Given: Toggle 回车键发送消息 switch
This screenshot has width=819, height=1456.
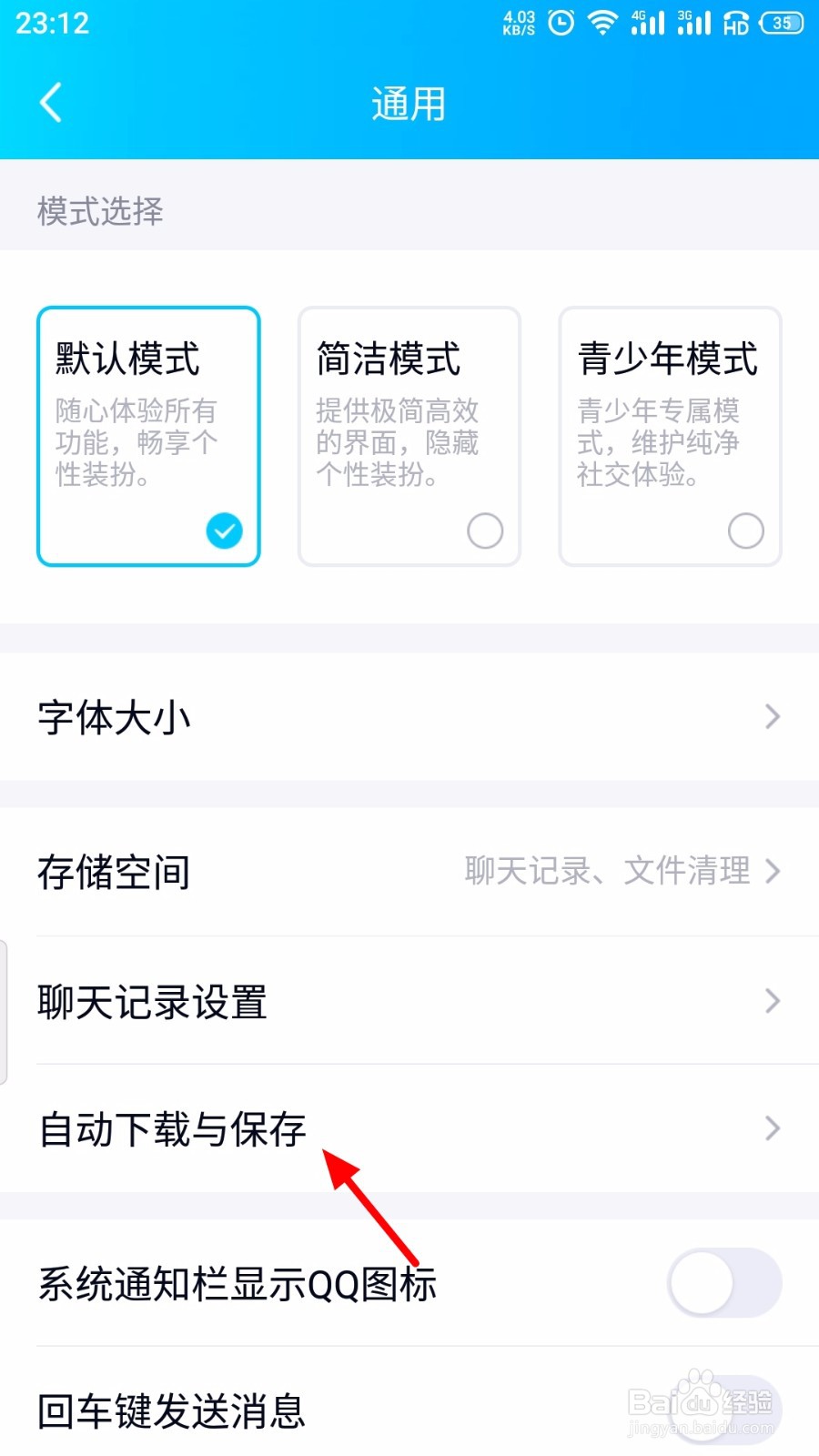Looking at the screenshot, I should 724,1409.
